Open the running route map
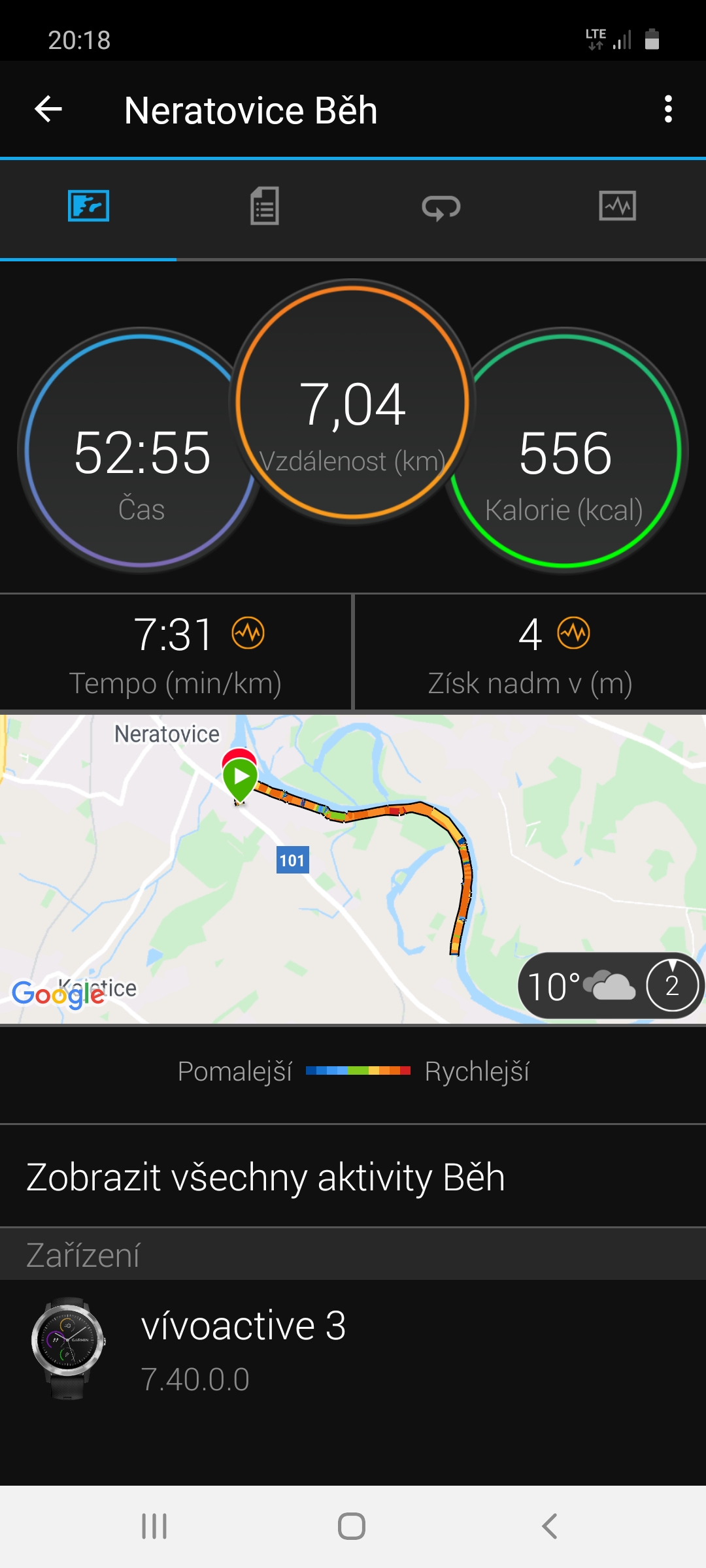The image size is (706, 1568). (353, 869)
